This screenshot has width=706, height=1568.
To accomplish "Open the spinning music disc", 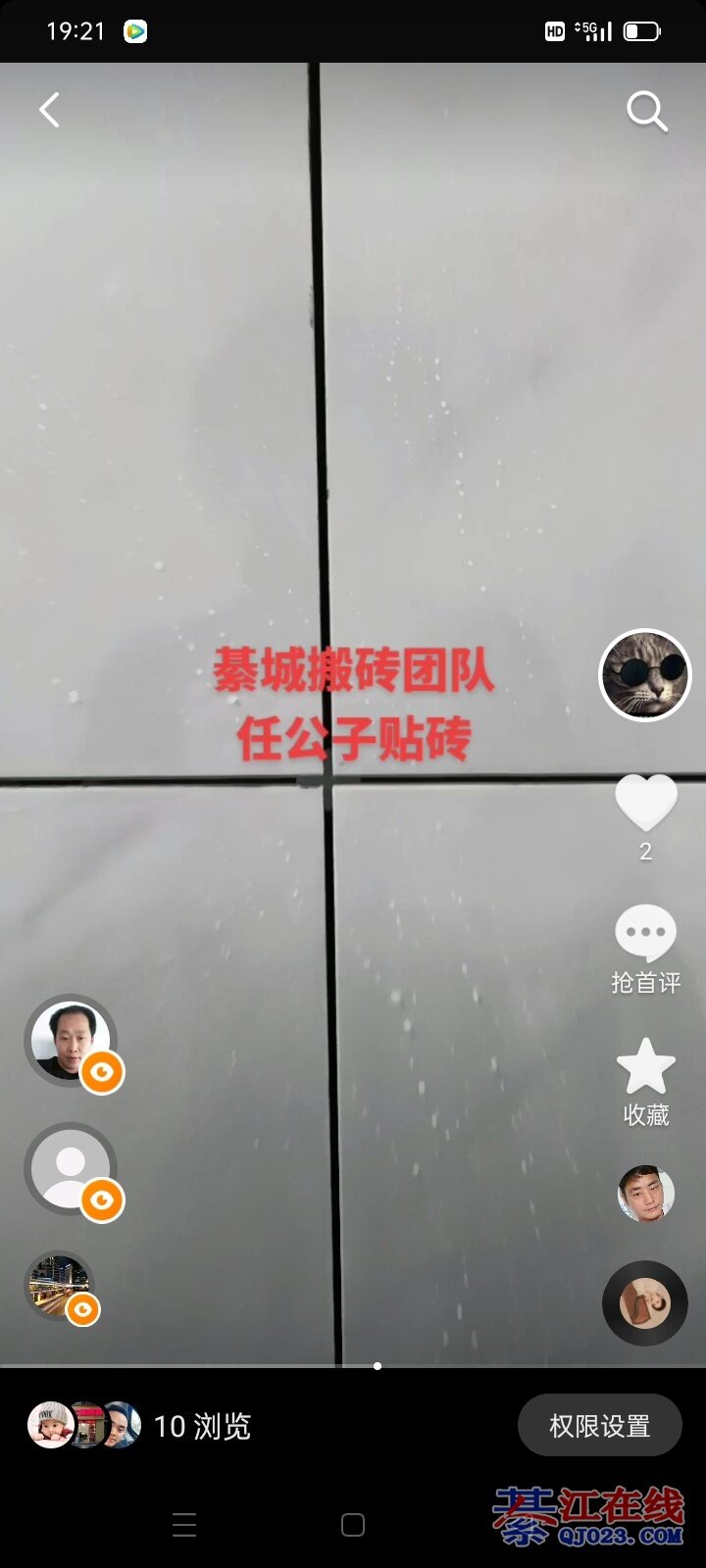I will [645, 1302].
